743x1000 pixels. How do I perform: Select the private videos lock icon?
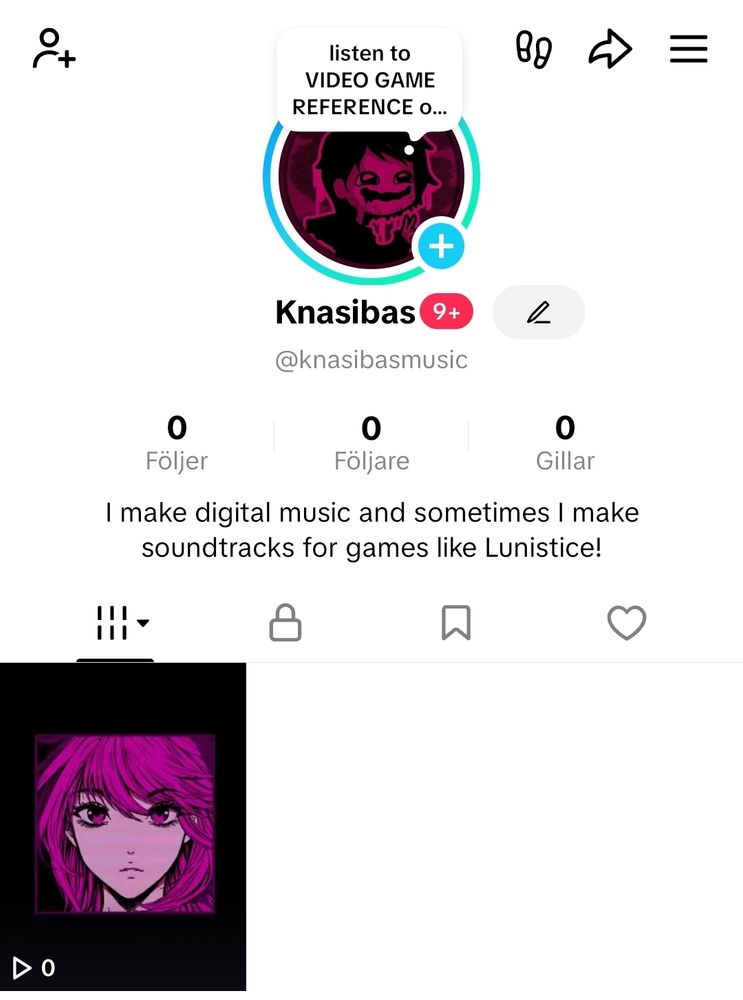click(x=285, y=622)
